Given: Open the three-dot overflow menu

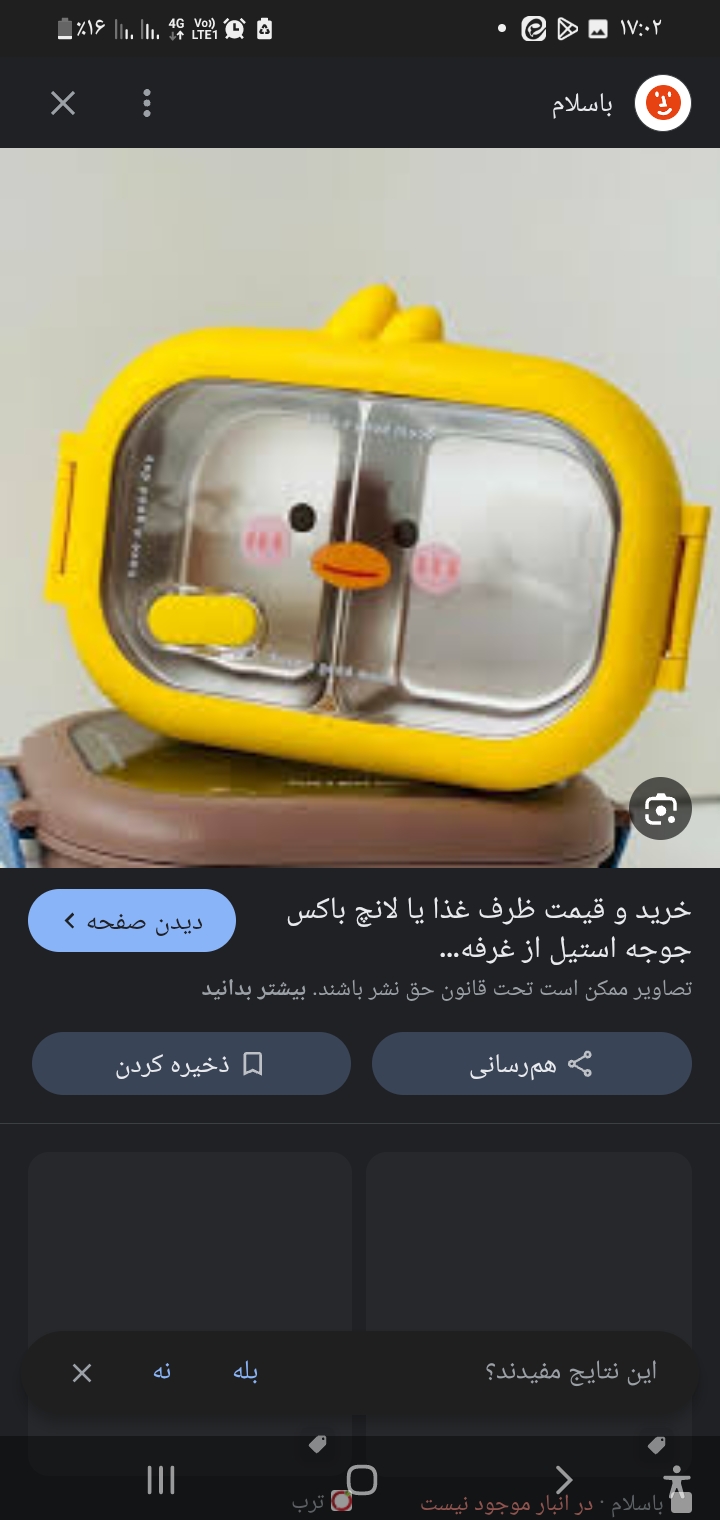Looking at the screenshot, I should 147,103.
